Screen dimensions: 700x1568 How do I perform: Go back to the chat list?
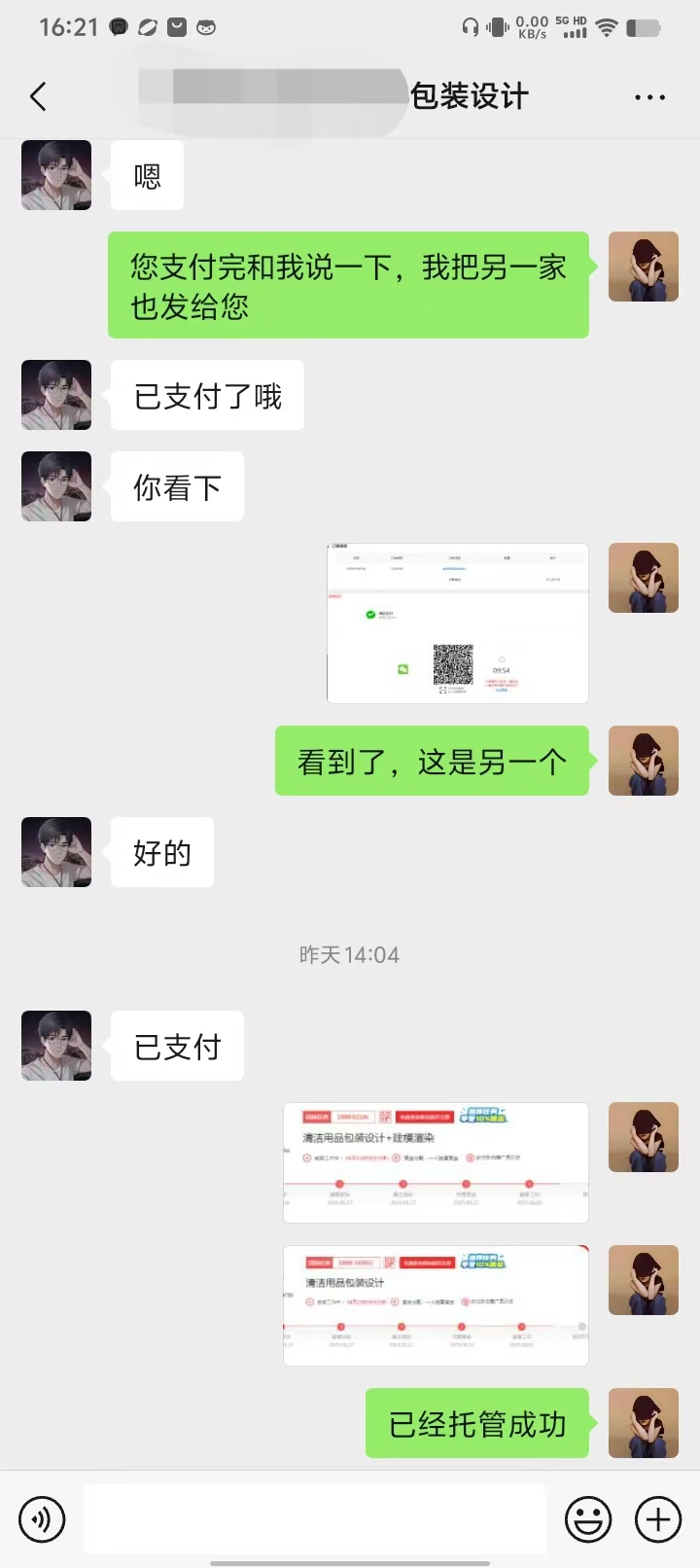39,96
